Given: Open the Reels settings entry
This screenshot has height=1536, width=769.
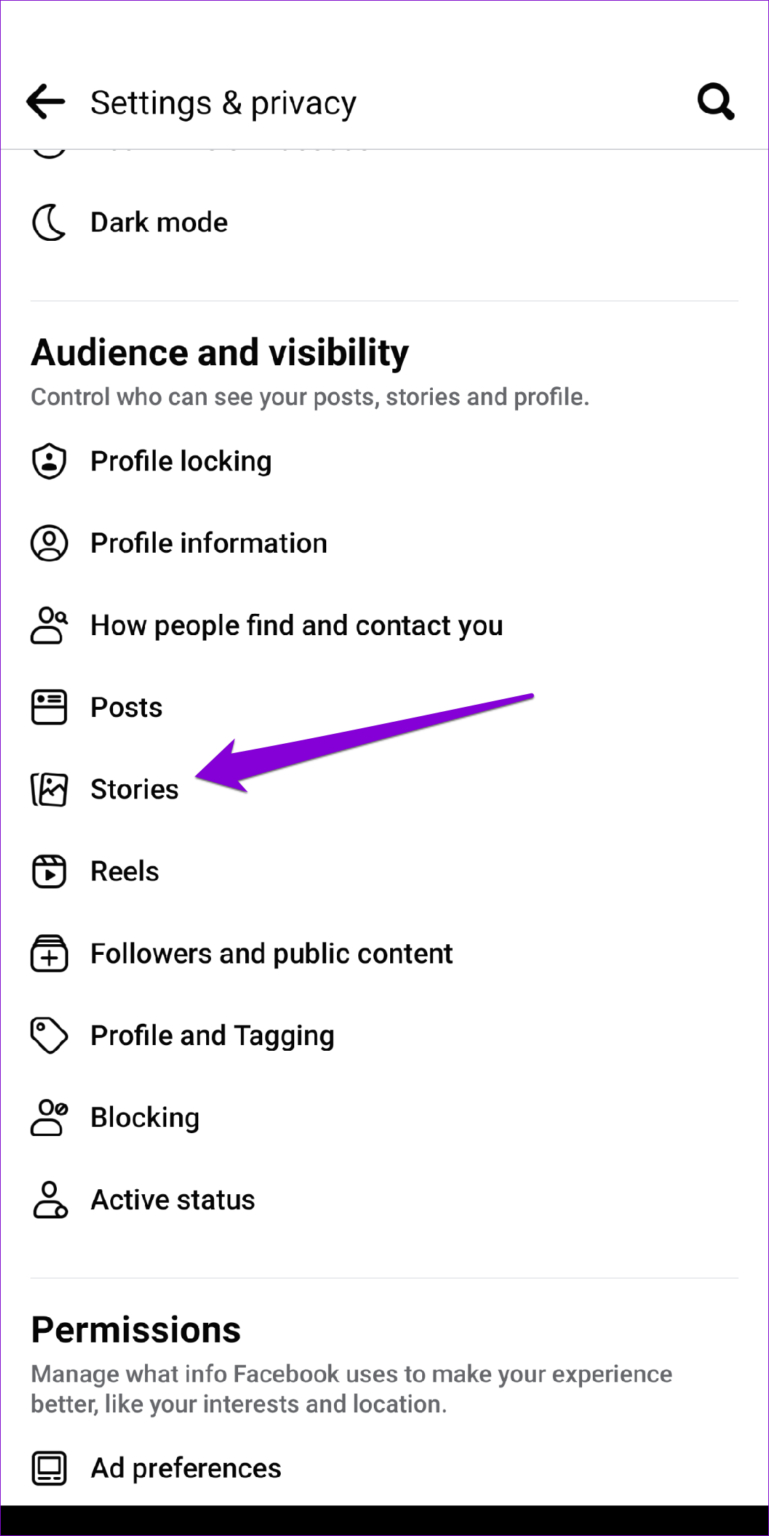Looking at the screenshot, I should [x=124, y=871].
